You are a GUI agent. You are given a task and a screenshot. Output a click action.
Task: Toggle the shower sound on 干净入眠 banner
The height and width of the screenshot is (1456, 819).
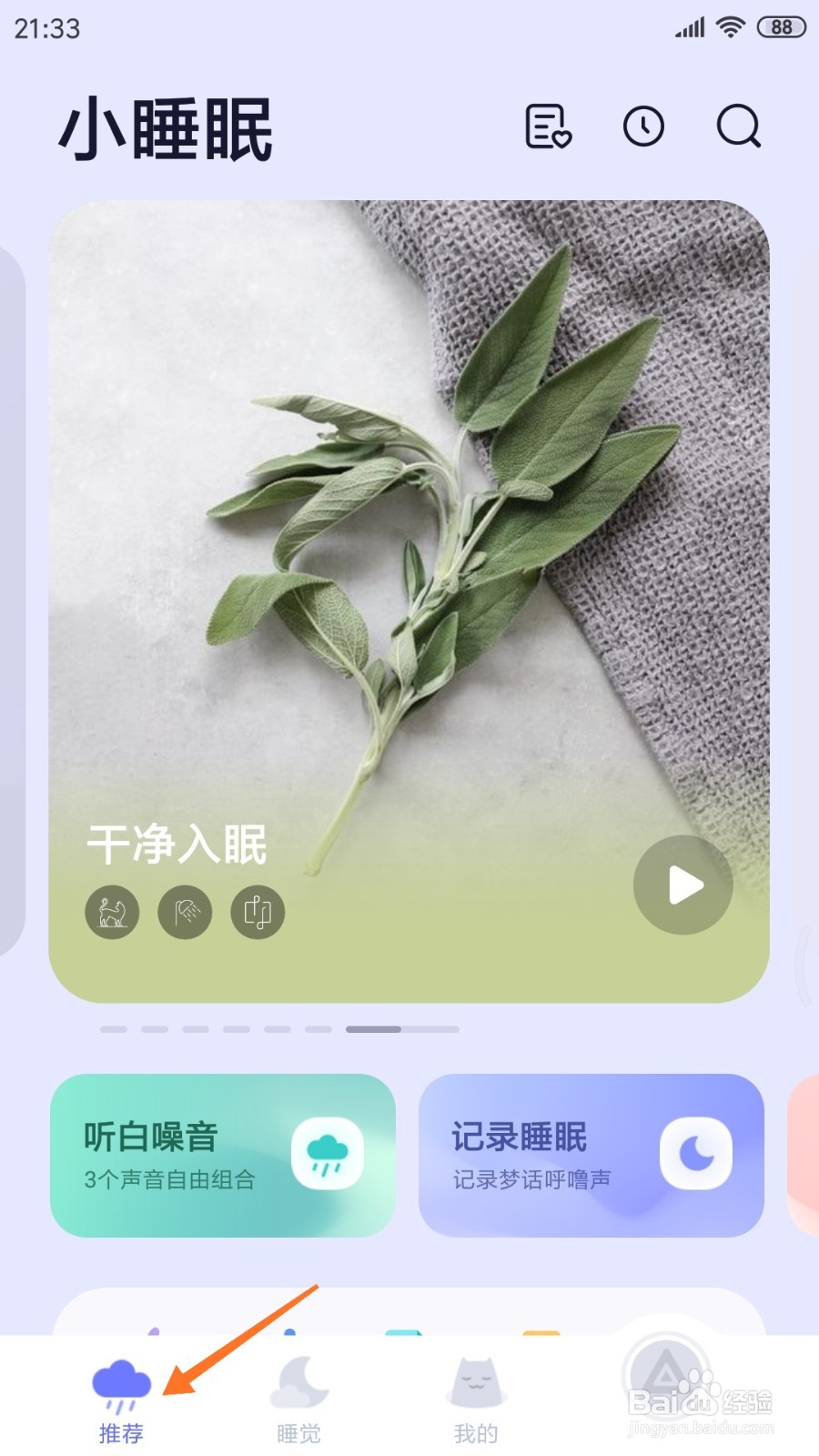(185, 913)
